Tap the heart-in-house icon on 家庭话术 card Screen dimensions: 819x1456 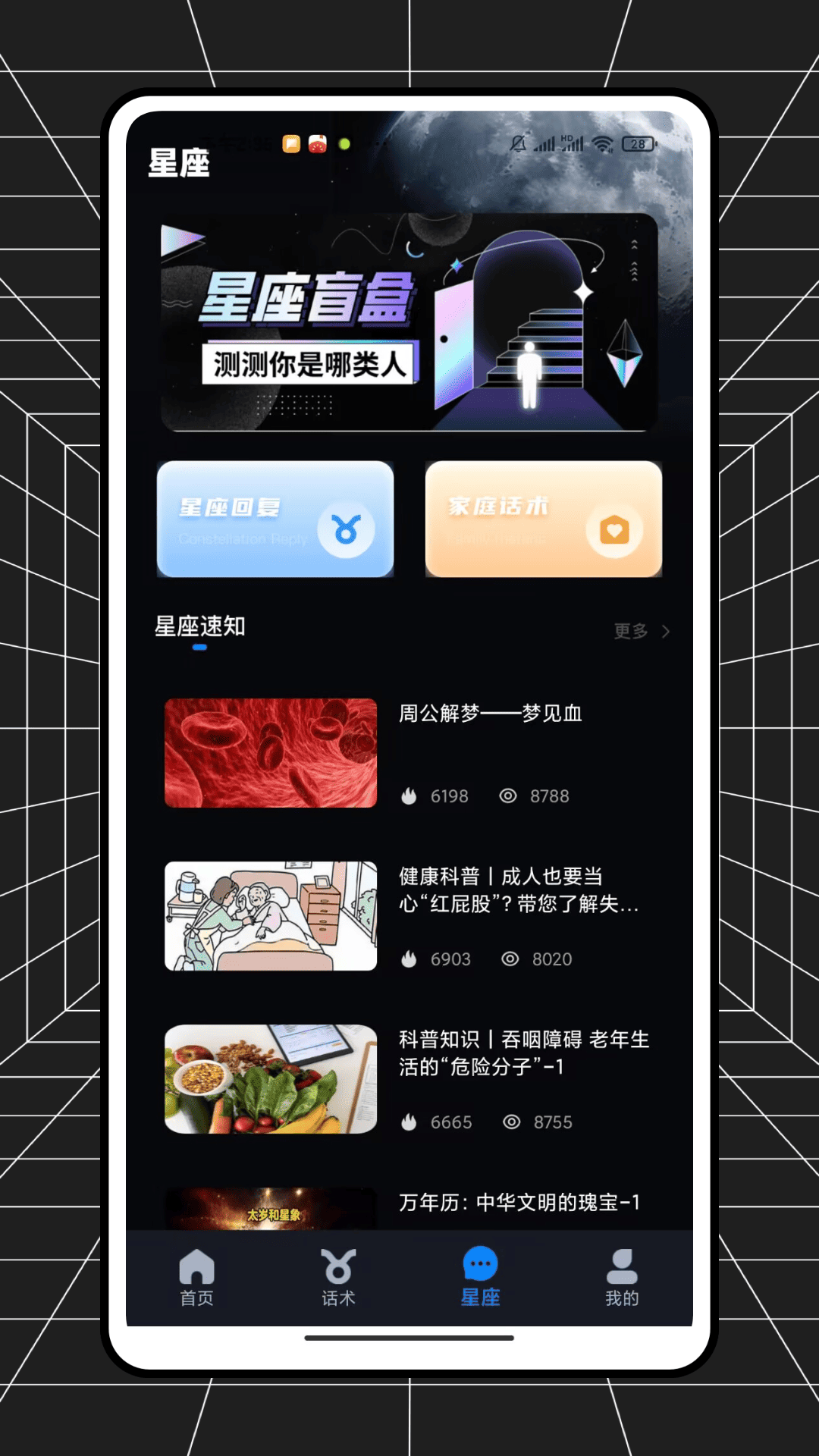614,531
